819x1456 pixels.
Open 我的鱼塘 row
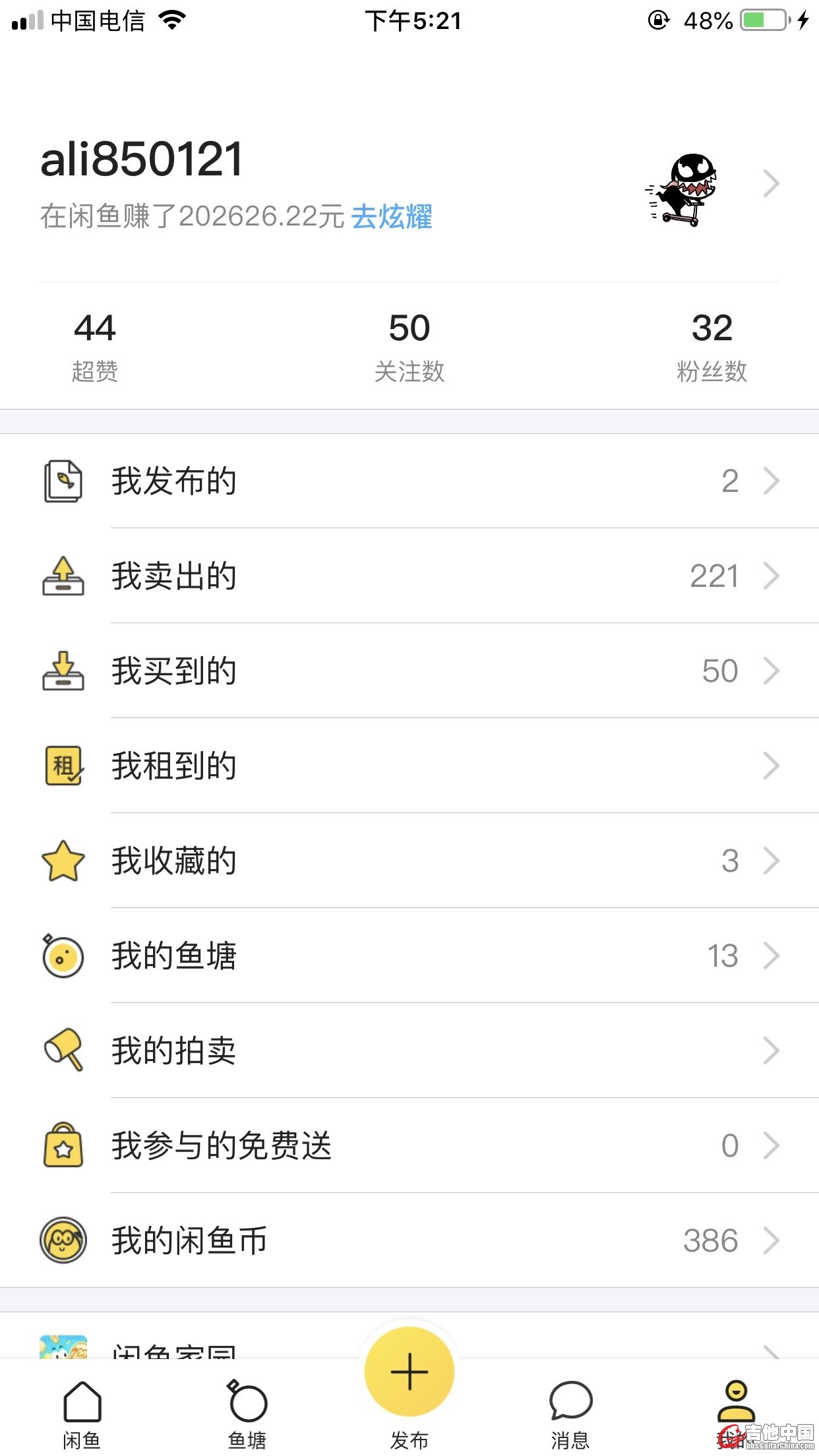point(409,956)
